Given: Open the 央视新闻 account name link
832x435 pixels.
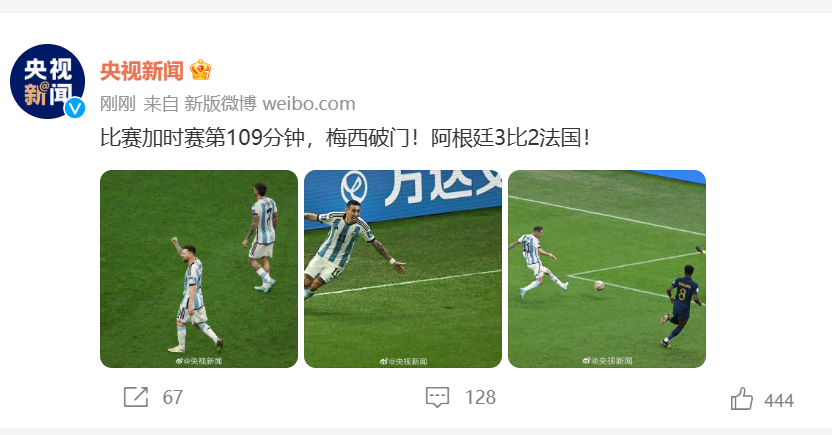Looking at the screenshot, I should point(141,70).
